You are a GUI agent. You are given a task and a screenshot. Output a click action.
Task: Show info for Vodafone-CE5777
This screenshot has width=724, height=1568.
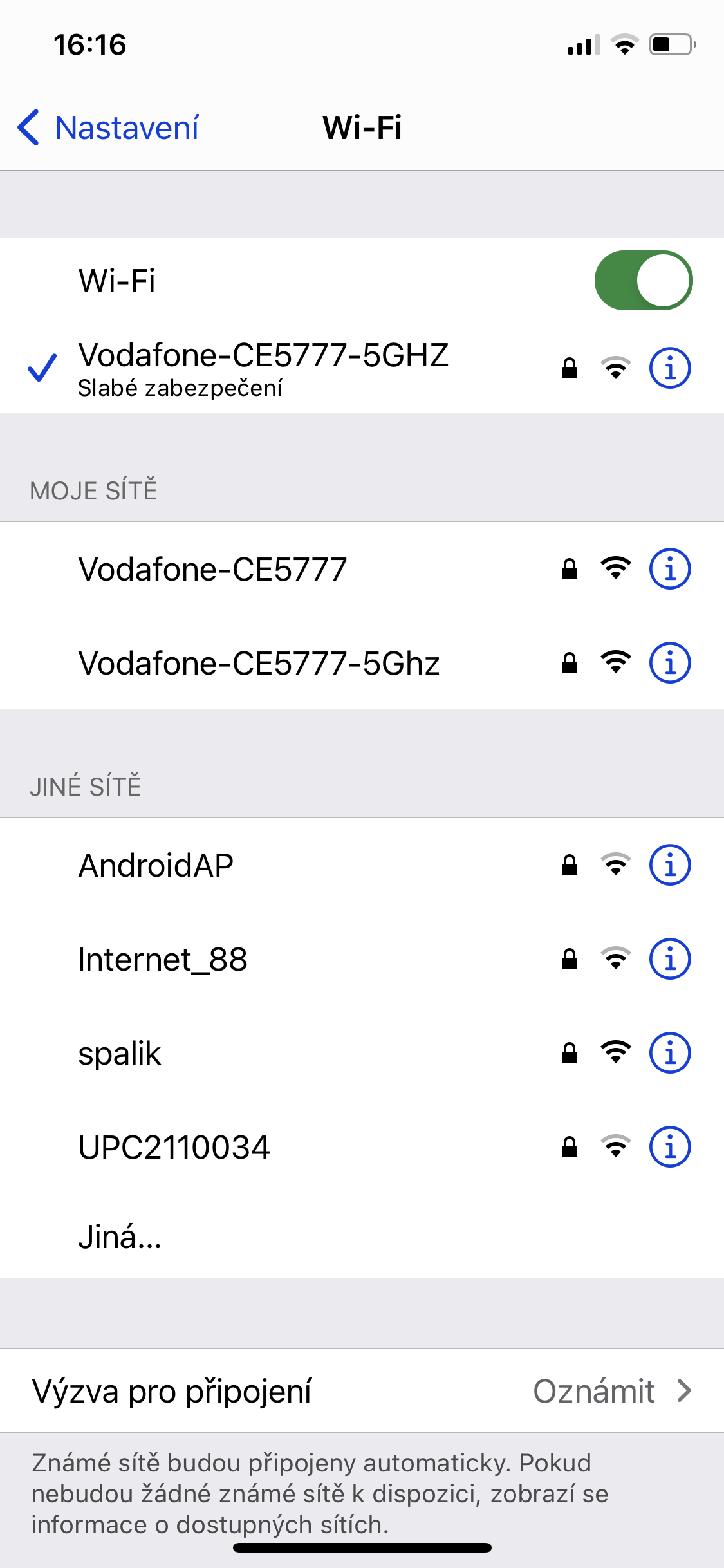tap(669, 569)
